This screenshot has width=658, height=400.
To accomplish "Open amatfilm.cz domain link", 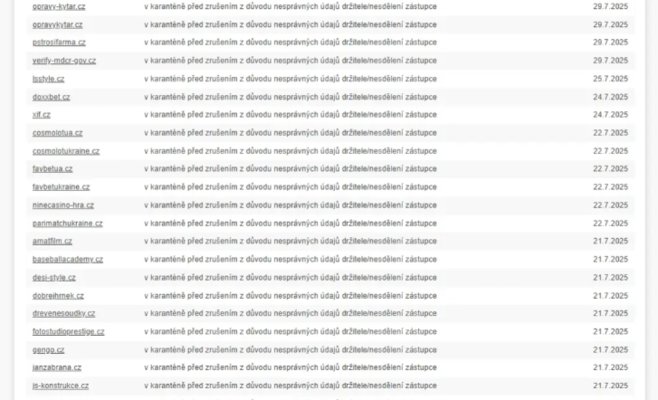I will coord(52,241).
